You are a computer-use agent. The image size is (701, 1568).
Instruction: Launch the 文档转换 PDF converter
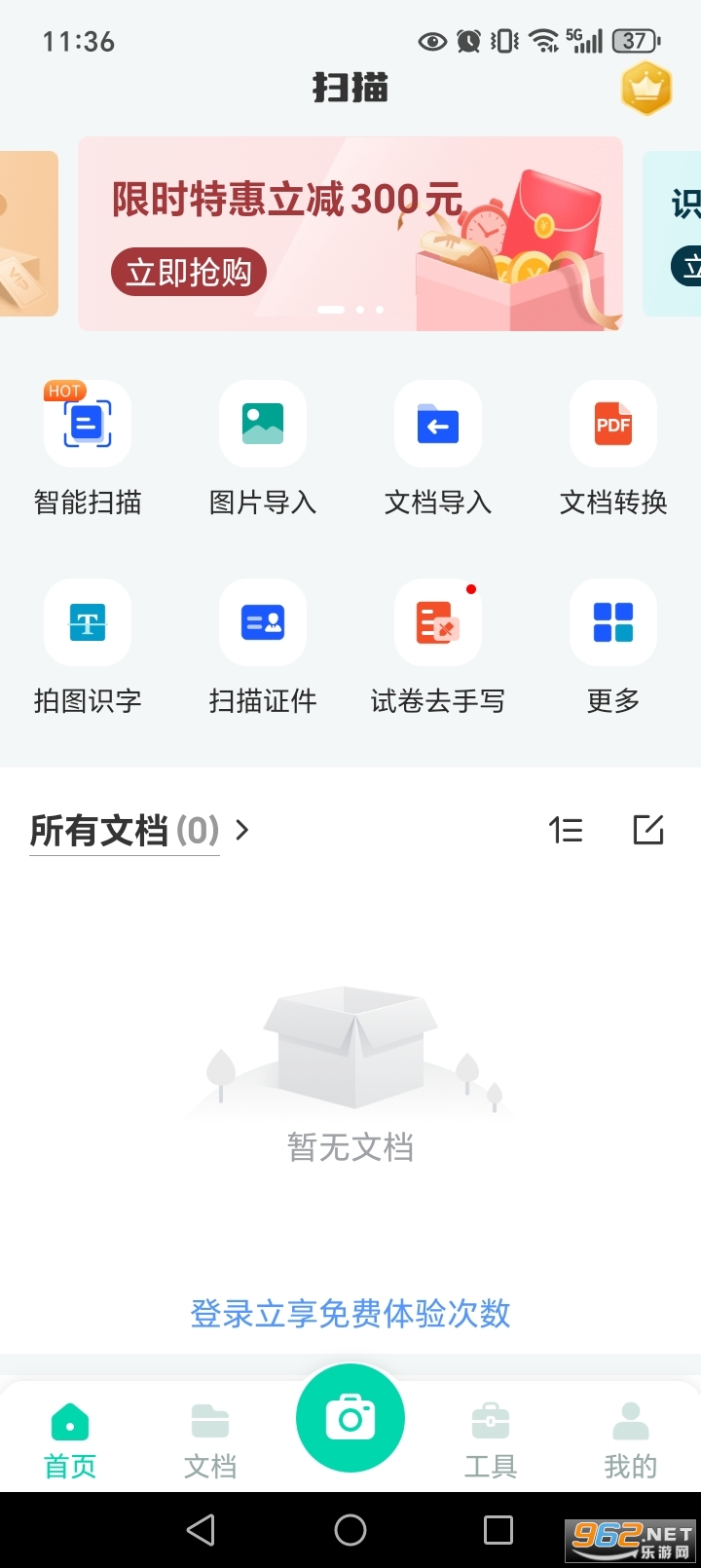pos(612,424)
